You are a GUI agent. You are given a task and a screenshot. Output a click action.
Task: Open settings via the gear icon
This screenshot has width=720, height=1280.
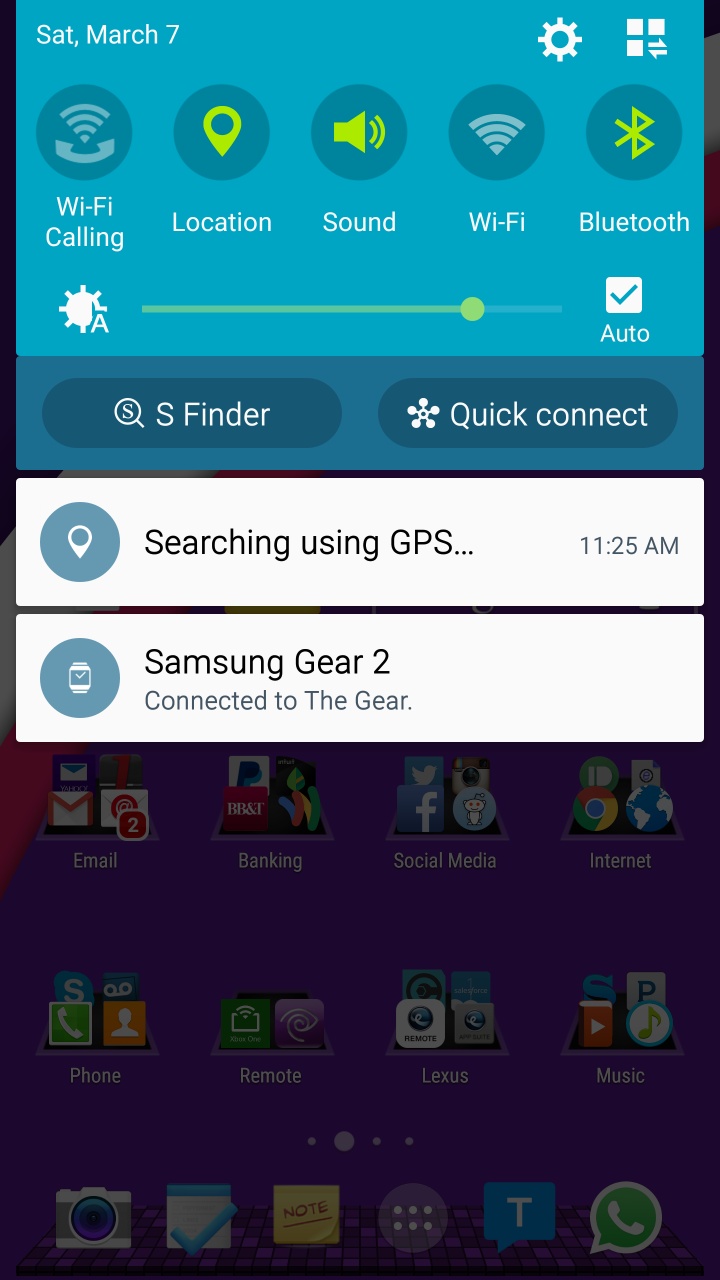pyautogui.click(x=559, y=40)
